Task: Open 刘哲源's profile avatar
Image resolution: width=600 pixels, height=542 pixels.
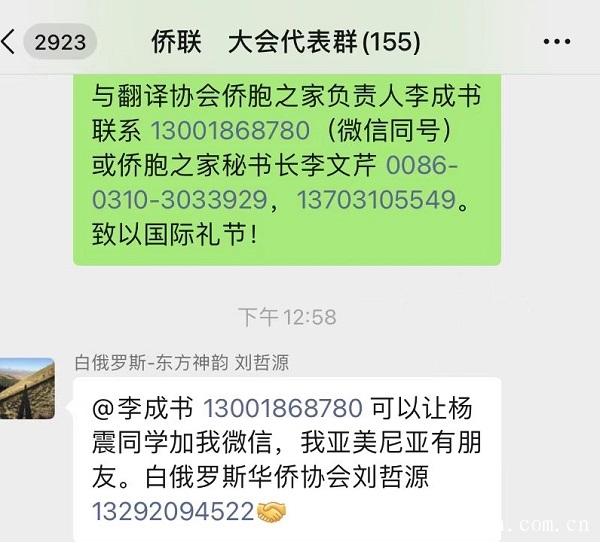Action: pos(27,388)
